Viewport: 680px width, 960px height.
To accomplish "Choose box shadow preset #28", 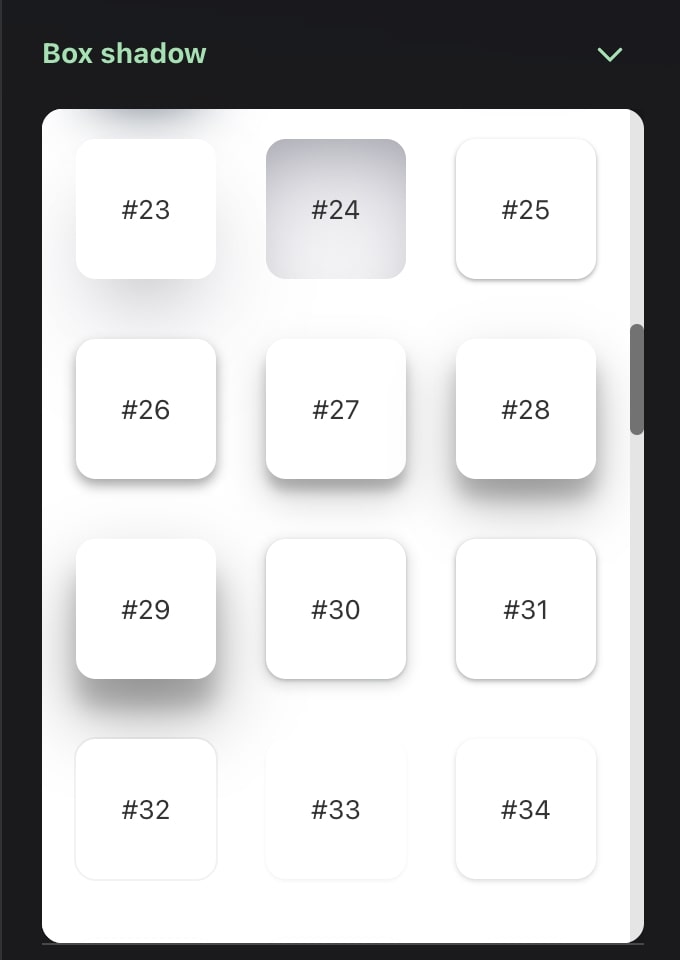I will [x=526, y=409].
